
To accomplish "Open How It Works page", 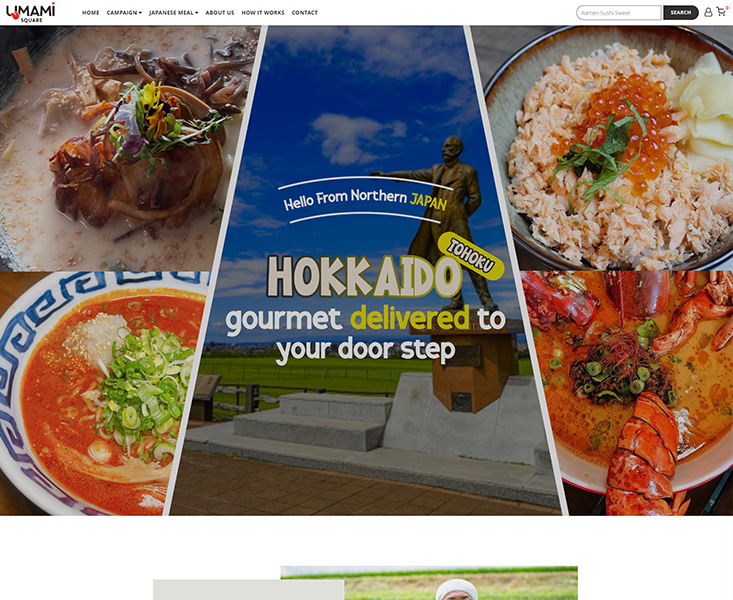I will pos(263,13).
